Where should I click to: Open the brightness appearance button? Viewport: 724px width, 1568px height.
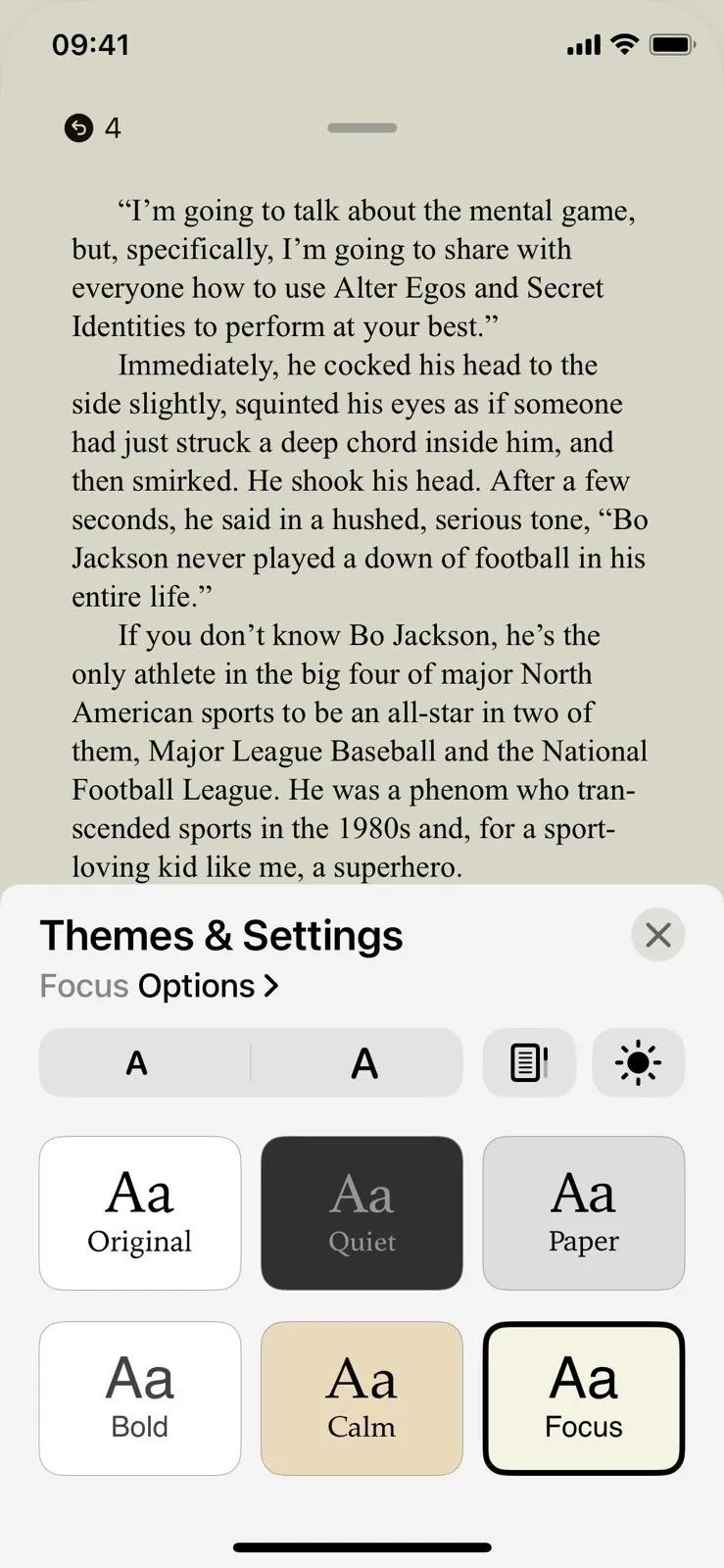click(x=638, y=1062)
